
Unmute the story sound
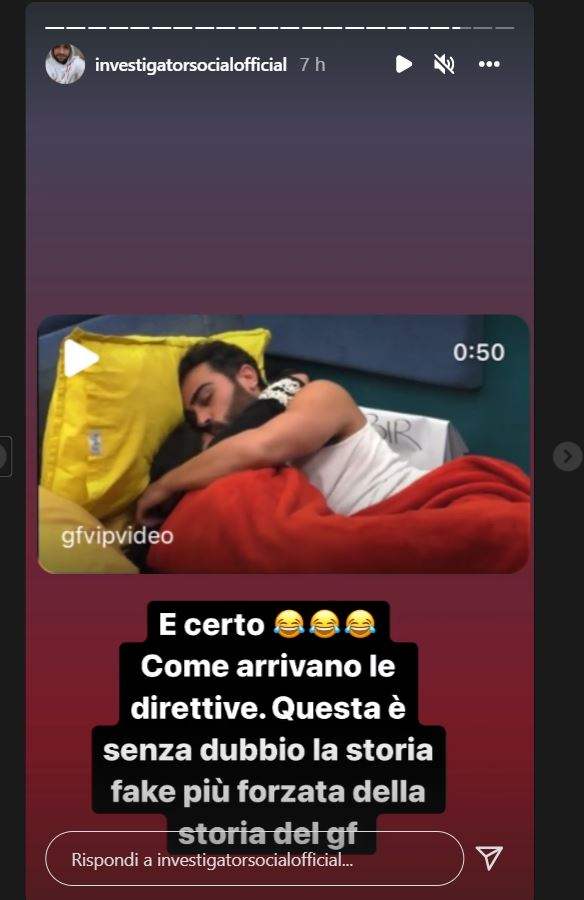coord(444,64)
